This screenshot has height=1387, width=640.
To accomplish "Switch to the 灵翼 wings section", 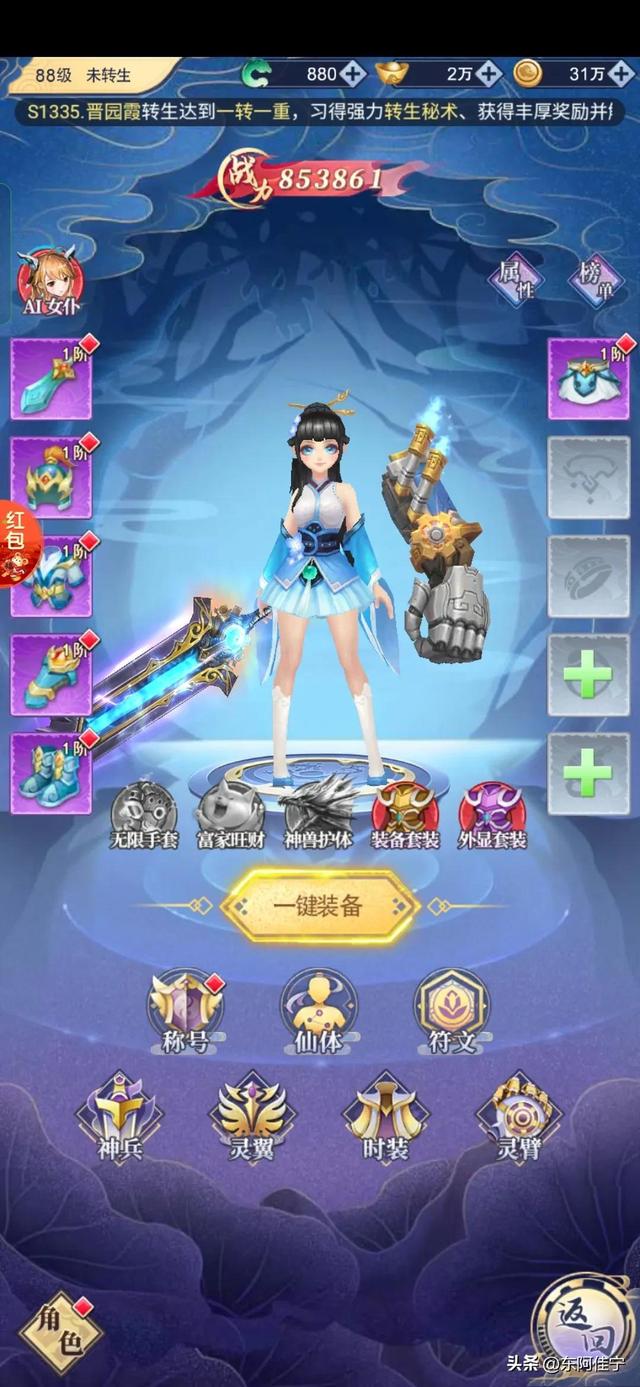I will click(252, 1117).
